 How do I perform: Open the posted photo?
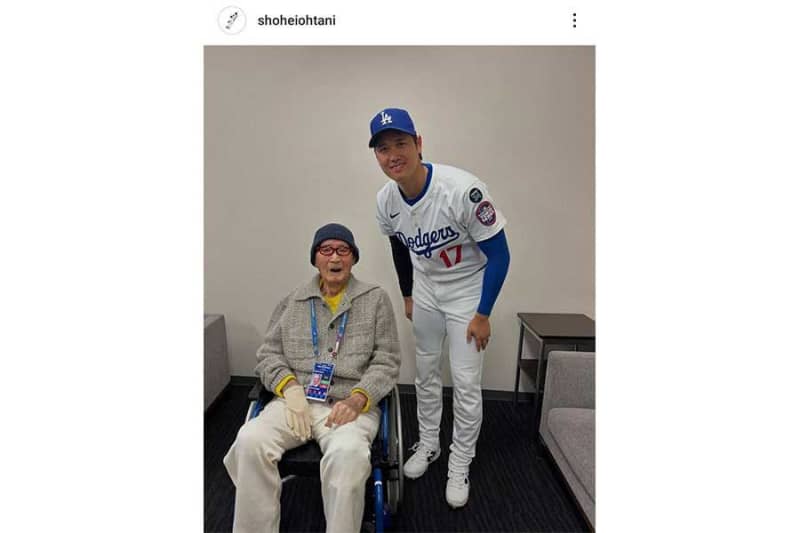click(399, 288)
